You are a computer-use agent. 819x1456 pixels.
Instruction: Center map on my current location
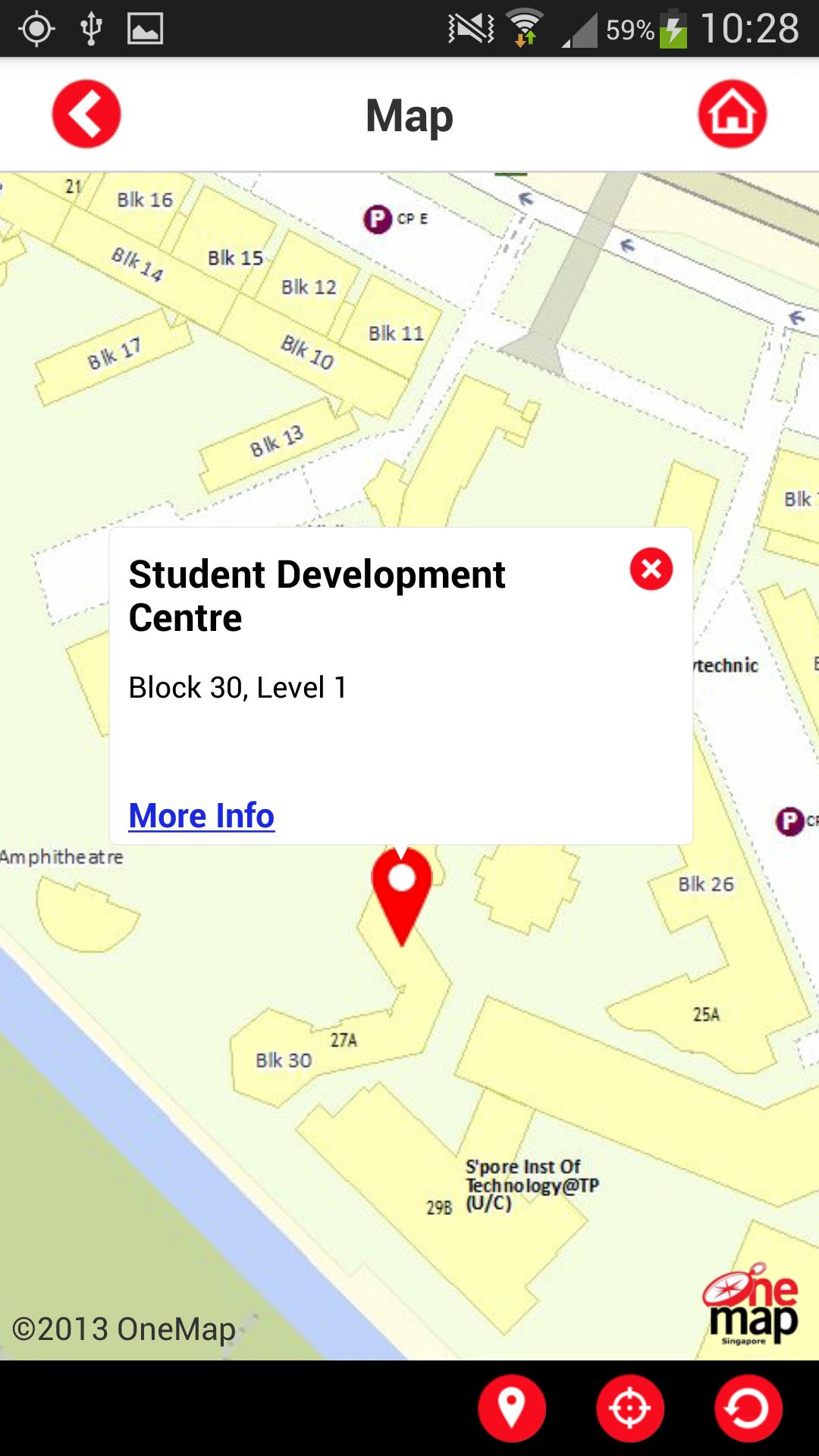tap(630, 1408)
